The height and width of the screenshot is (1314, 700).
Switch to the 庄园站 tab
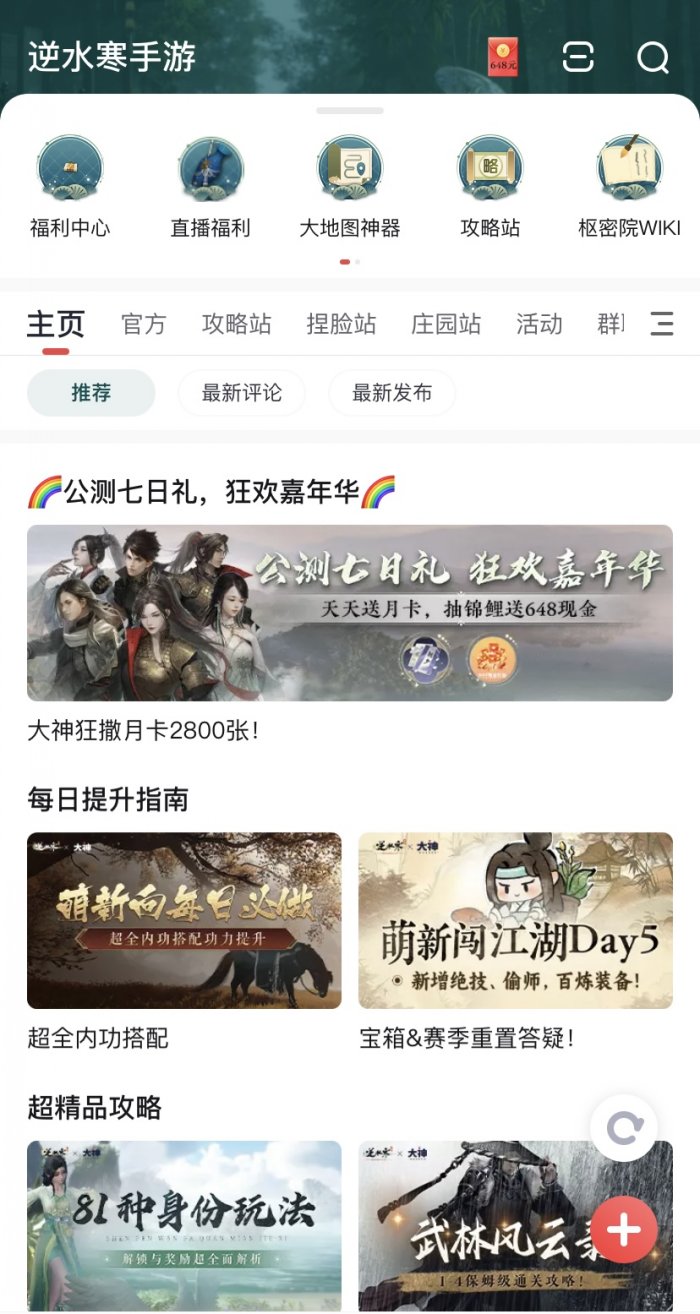[446, 324]
